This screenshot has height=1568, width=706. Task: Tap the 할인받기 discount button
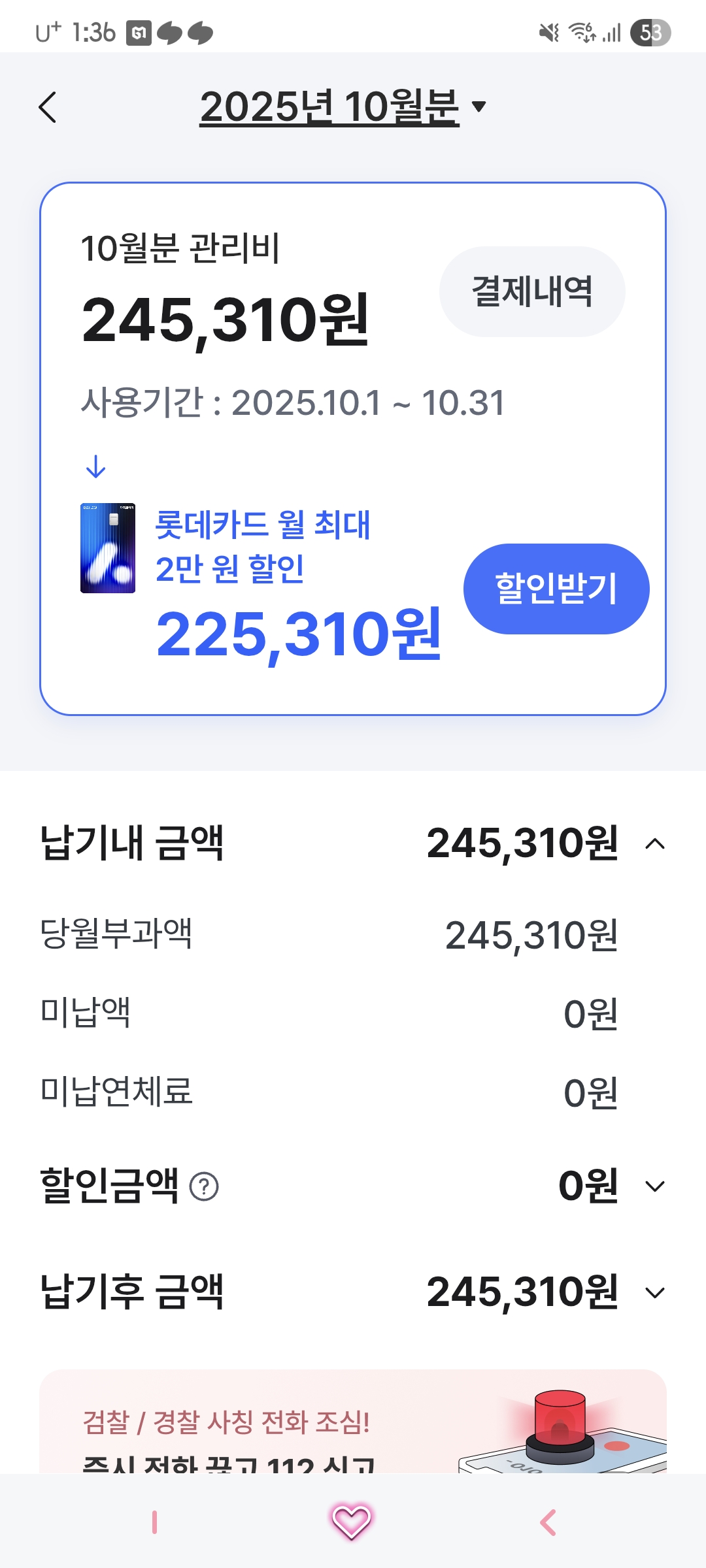(556, 589)
